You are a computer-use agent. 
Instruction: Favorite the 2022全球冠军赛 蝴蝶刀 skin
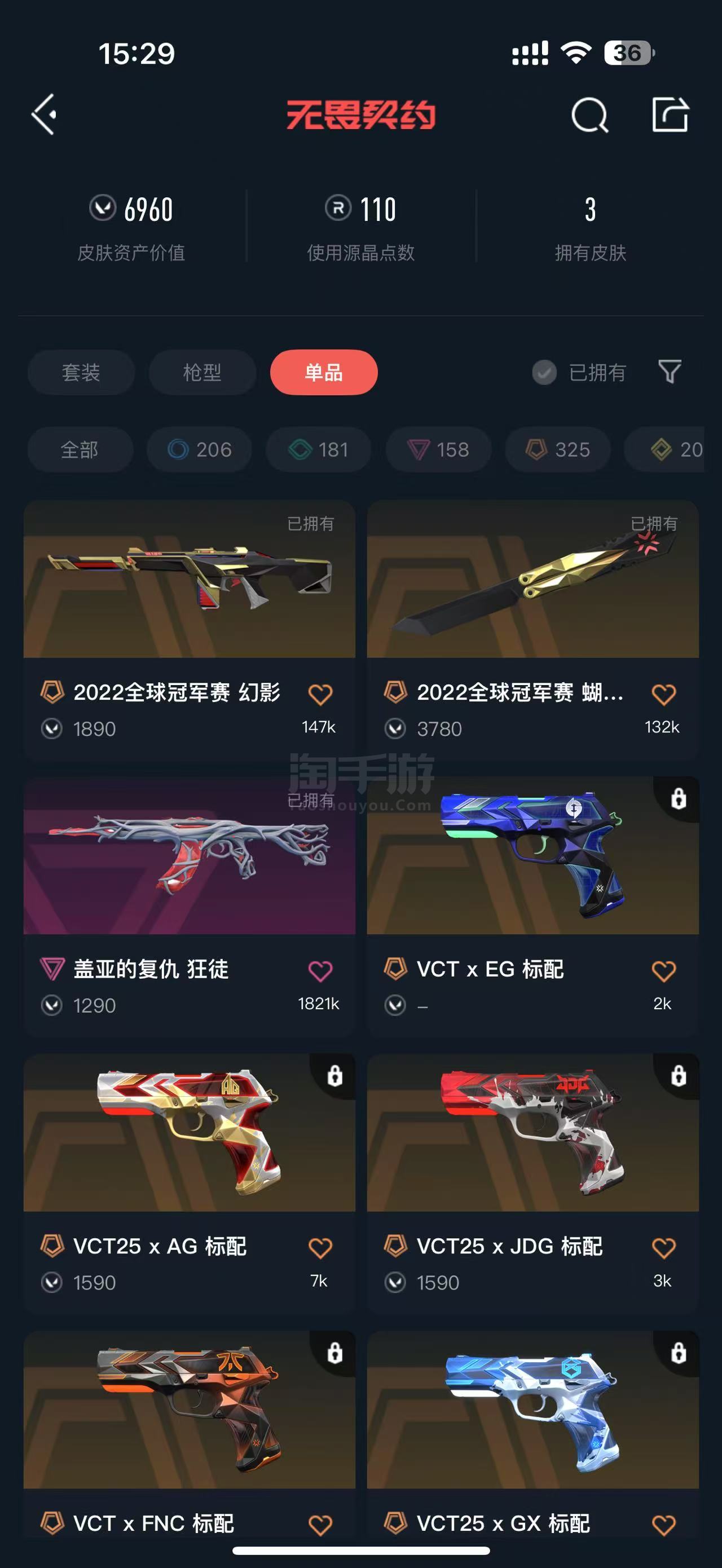(663, 694)
